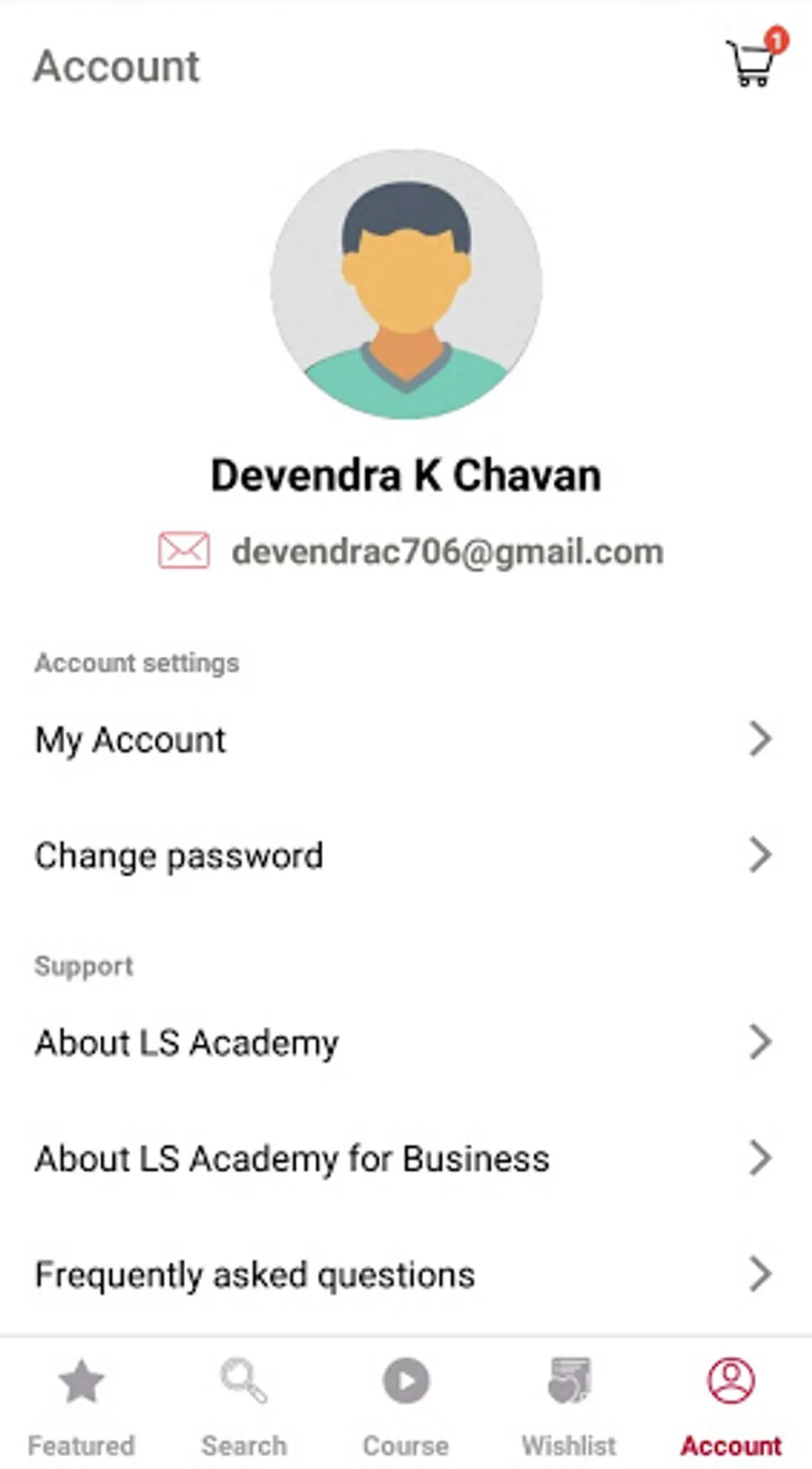The width and height of the screenshot is (812, 1469).
Task: Open the shopping cart
Action: [x=752, y=61]
